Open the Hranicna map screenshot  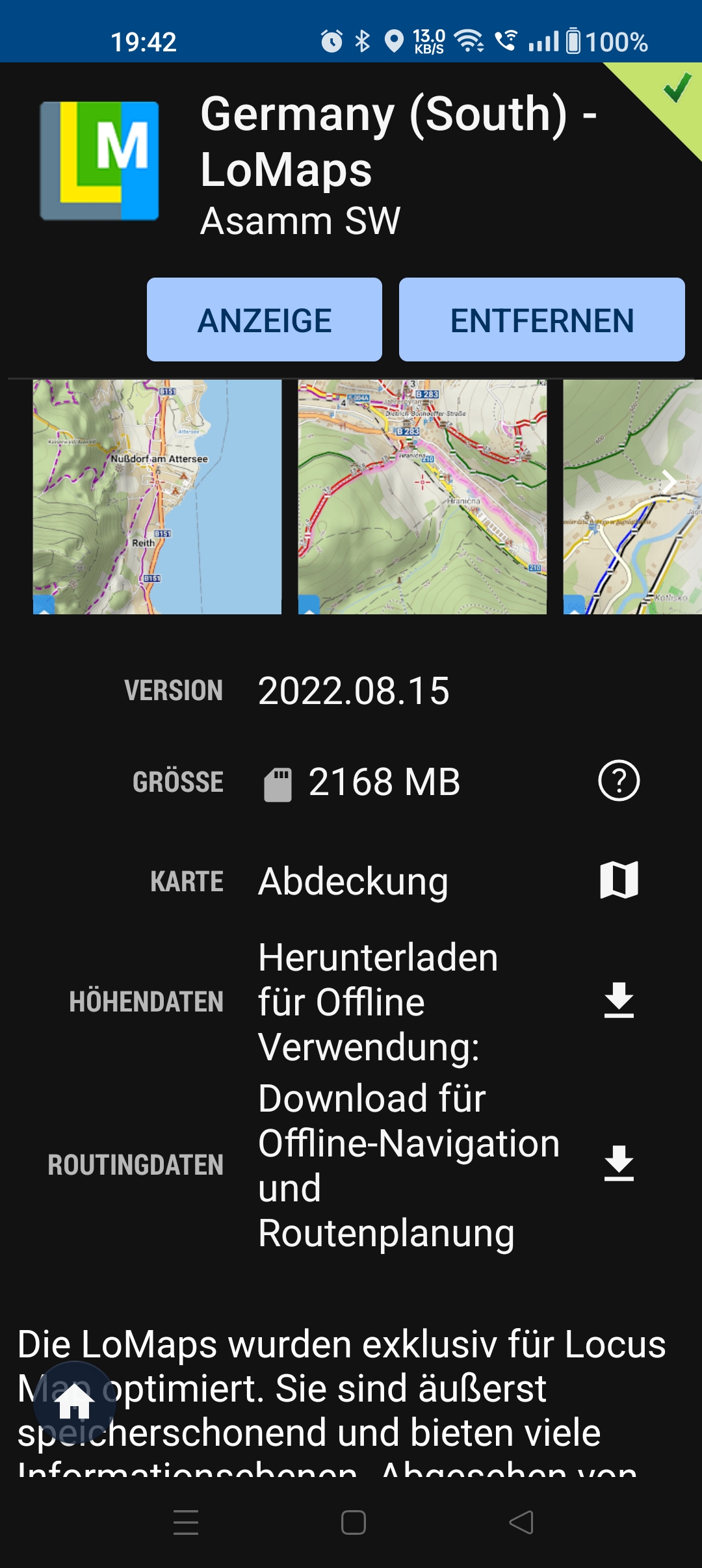pos(422,497)
